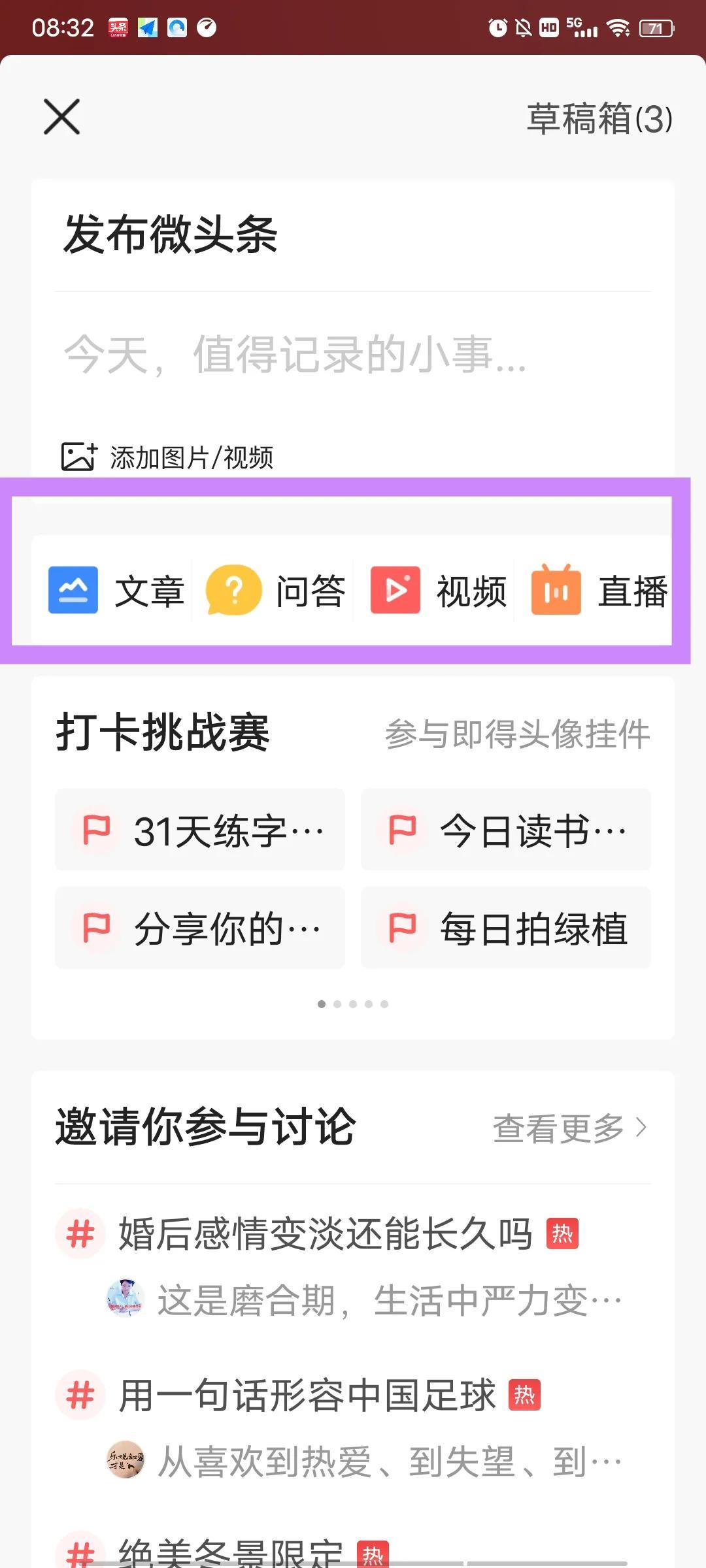The height and width of the screenshot is (1568, 706).
Task: Start a 直播 live broadcast
Action: 599,591
